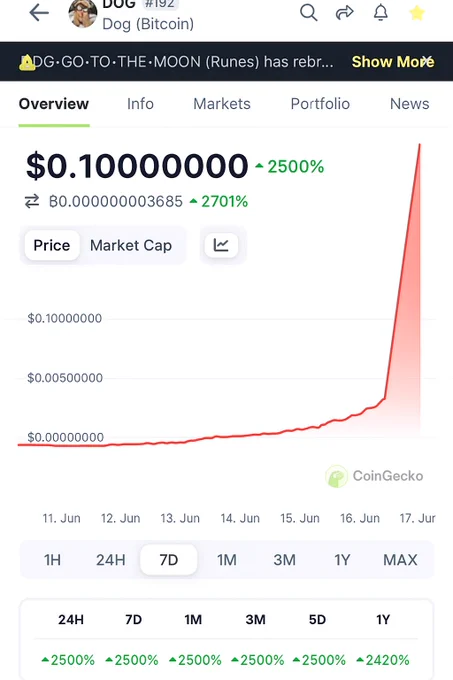Open the search magnifier icon

pyautogui.click(x=309, y=13)
